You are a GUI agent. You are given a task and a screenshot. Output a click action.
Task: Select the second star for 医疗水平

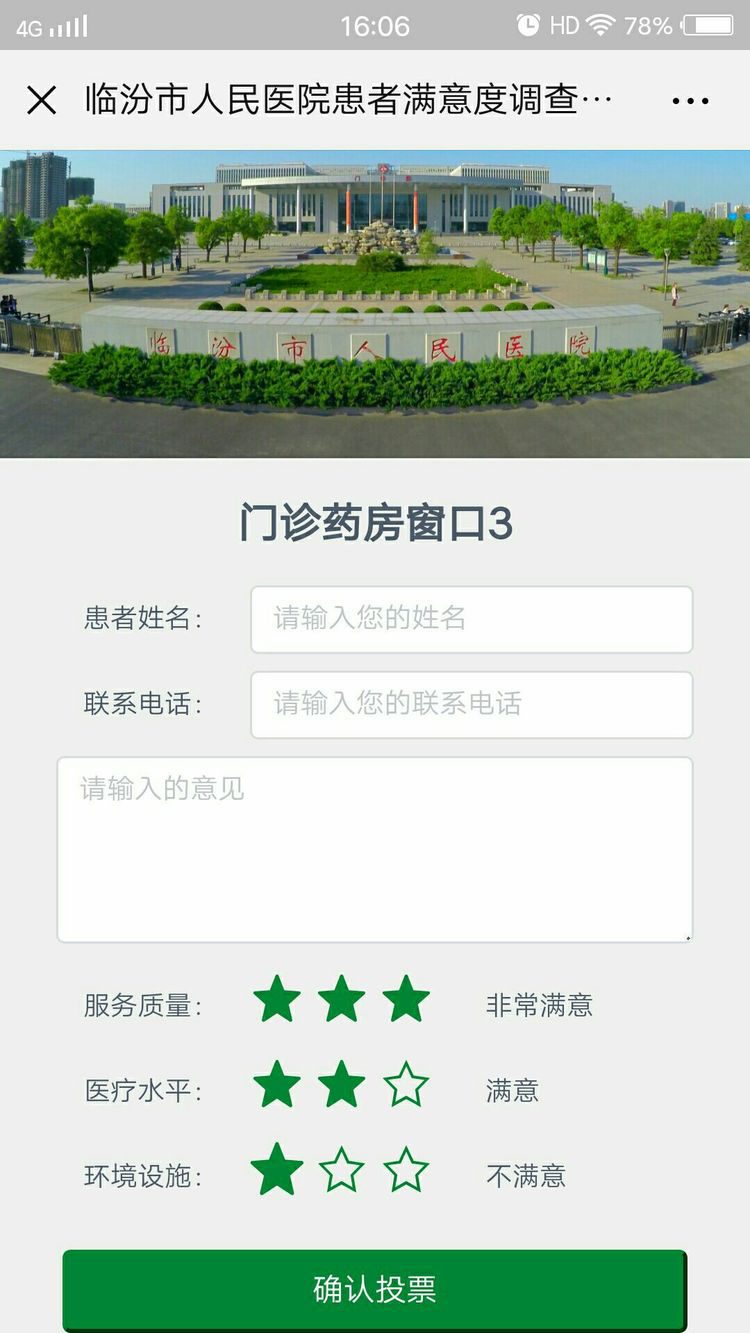tap(342, 1086)
